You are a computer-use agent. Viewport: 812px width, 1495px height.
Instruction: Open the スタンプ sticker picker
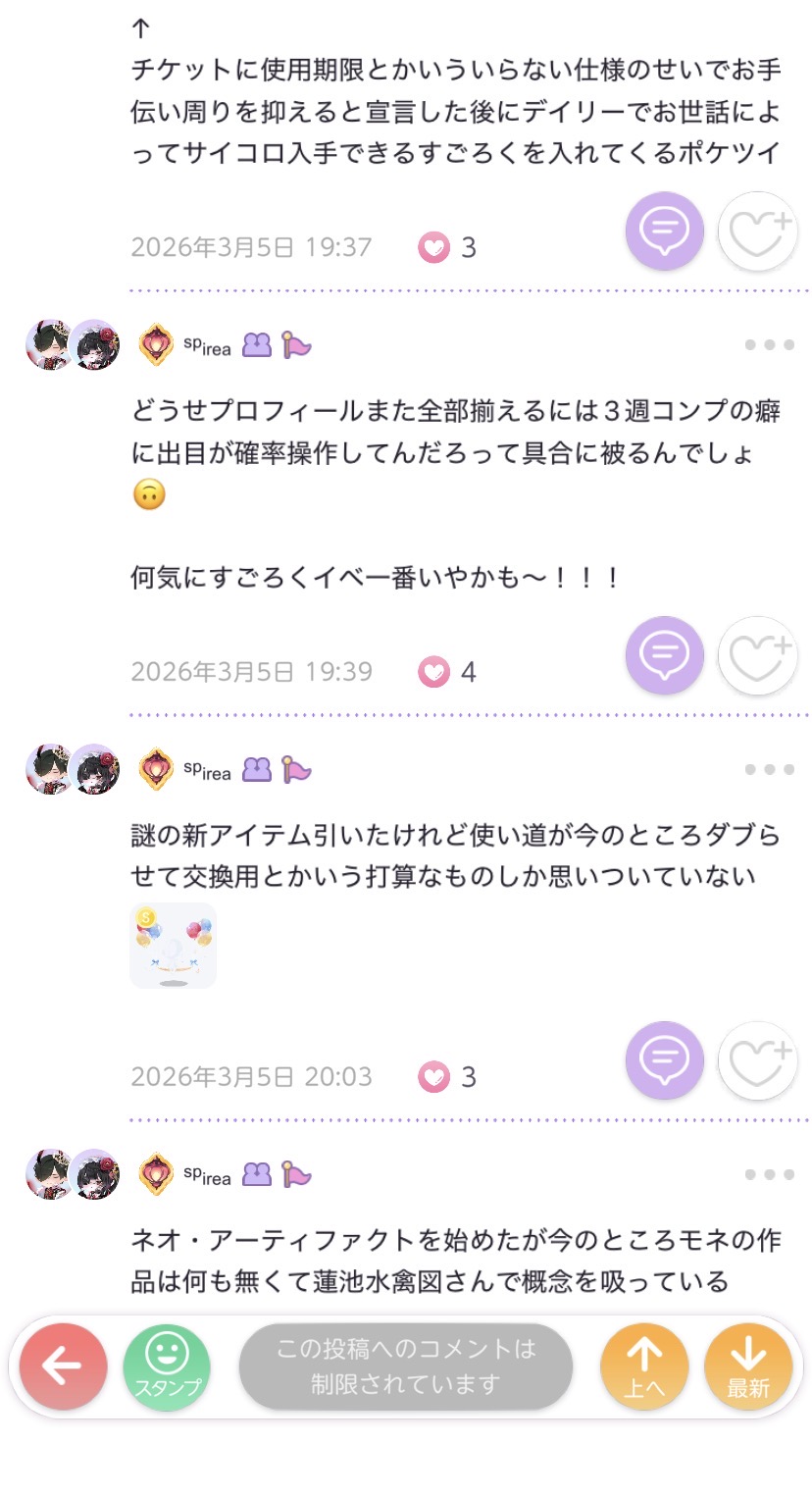[x=167, y=1366]
